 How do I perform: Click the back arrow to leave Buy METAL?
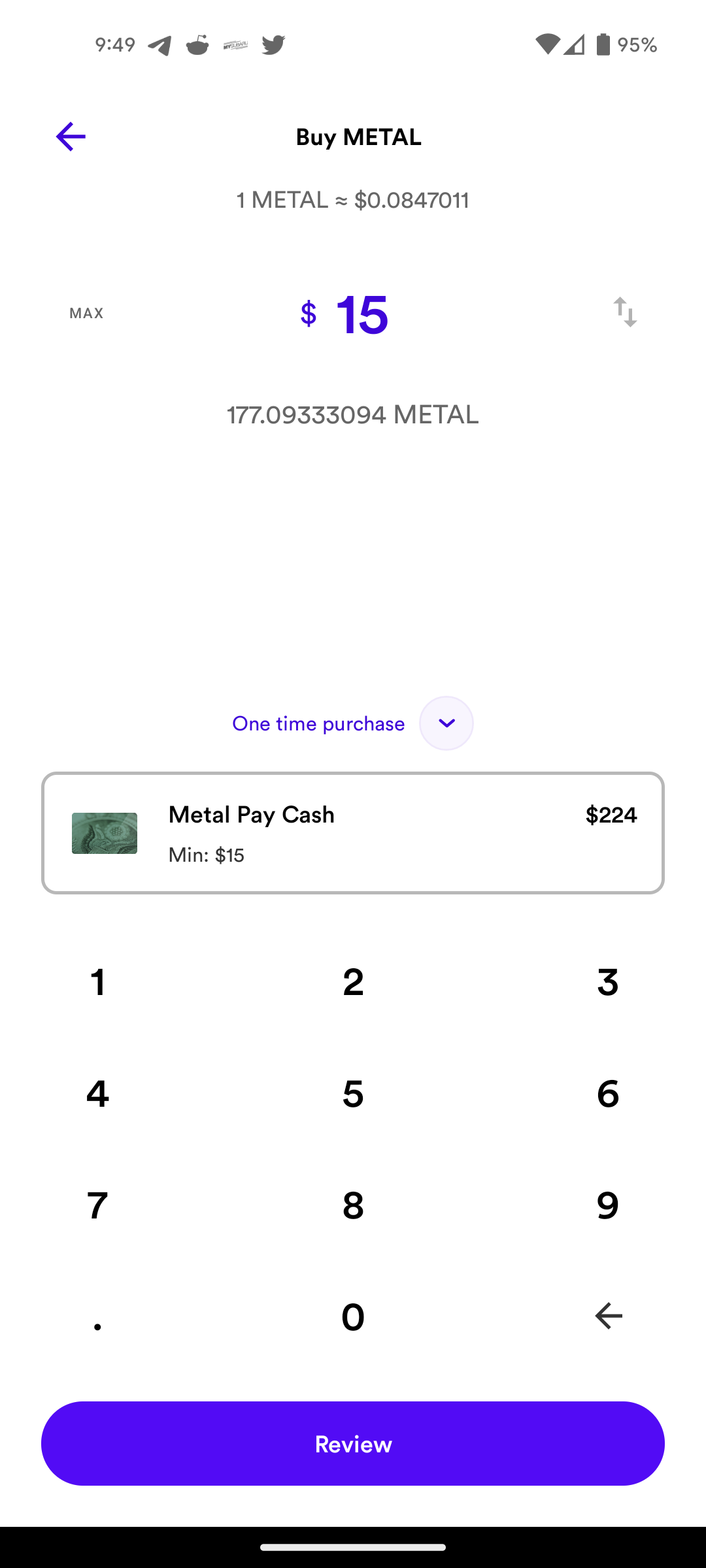[70, 137]
